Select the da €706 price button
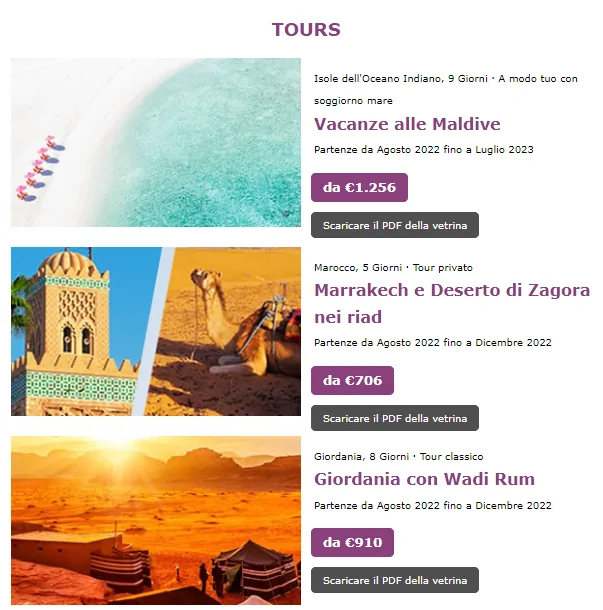Screen dimensions: 603x610 click(352, 380)
